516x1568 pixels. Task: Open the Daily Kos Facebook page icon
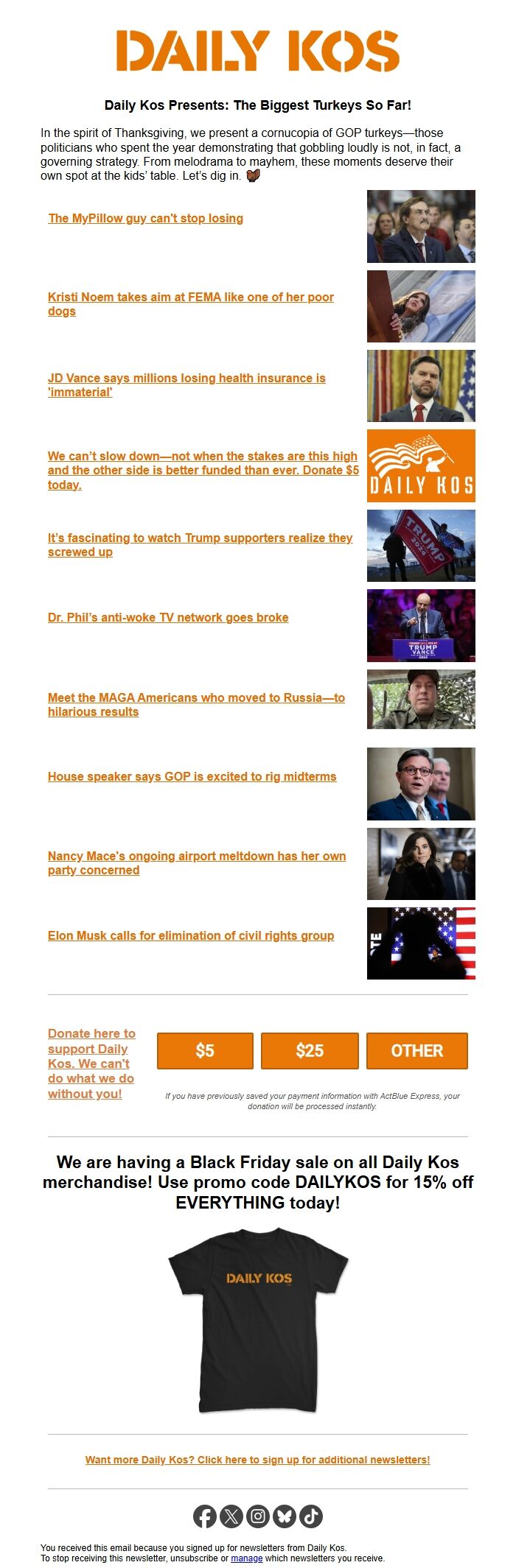tap(205, 1516)
